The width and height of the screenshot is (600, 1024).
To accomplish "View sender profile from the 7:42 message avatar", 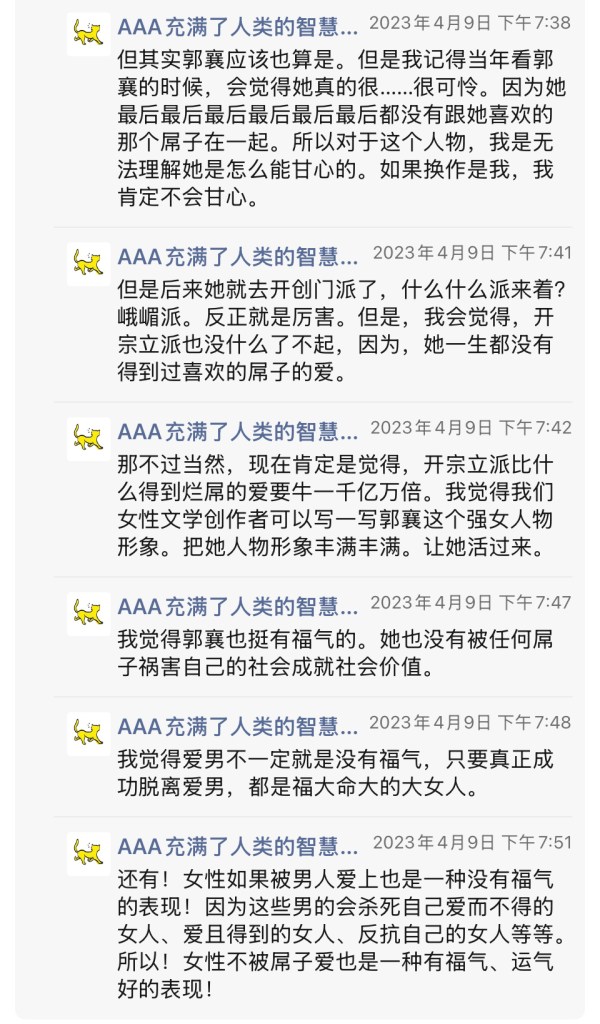I will click(x=89, y=439).
